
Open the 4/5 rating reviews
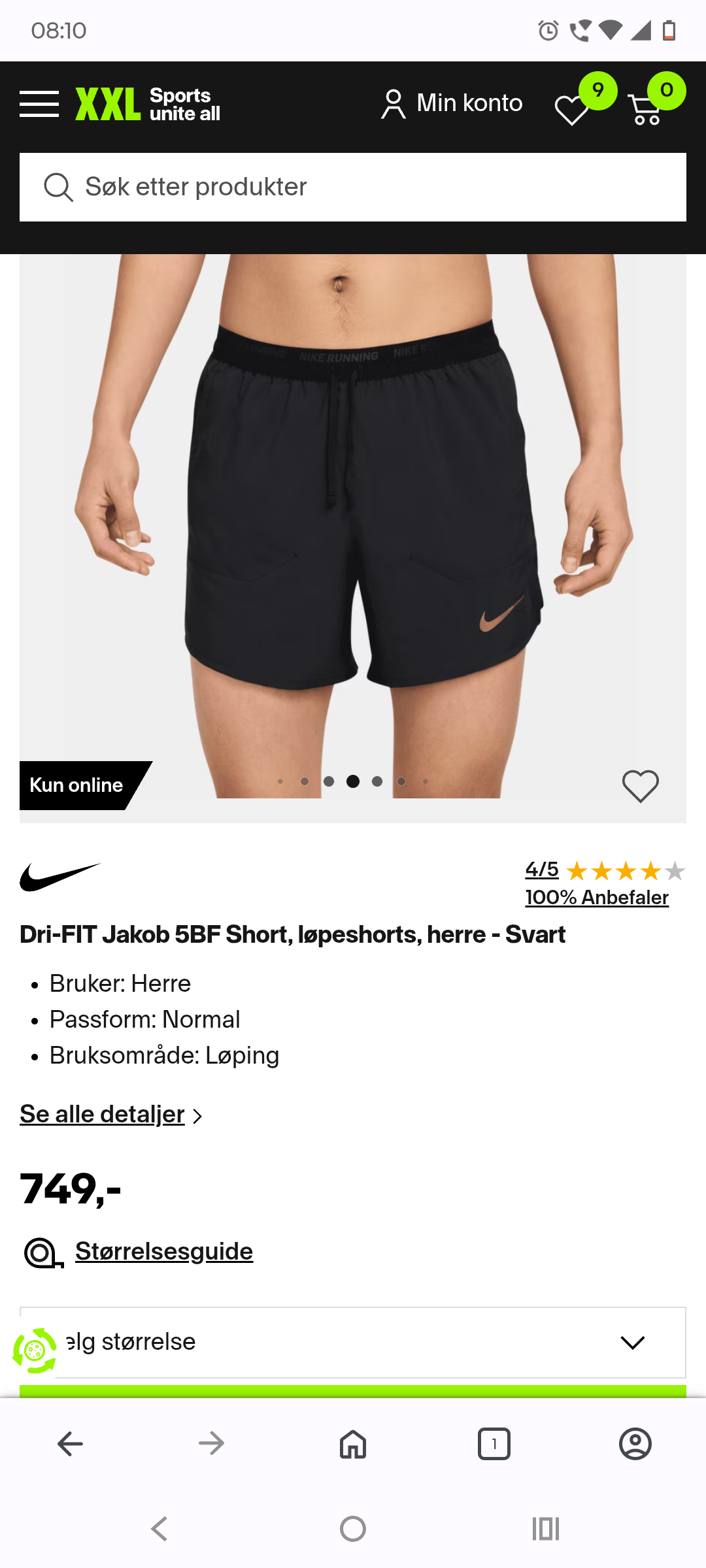pyautogui.click(x=542, y=870)
